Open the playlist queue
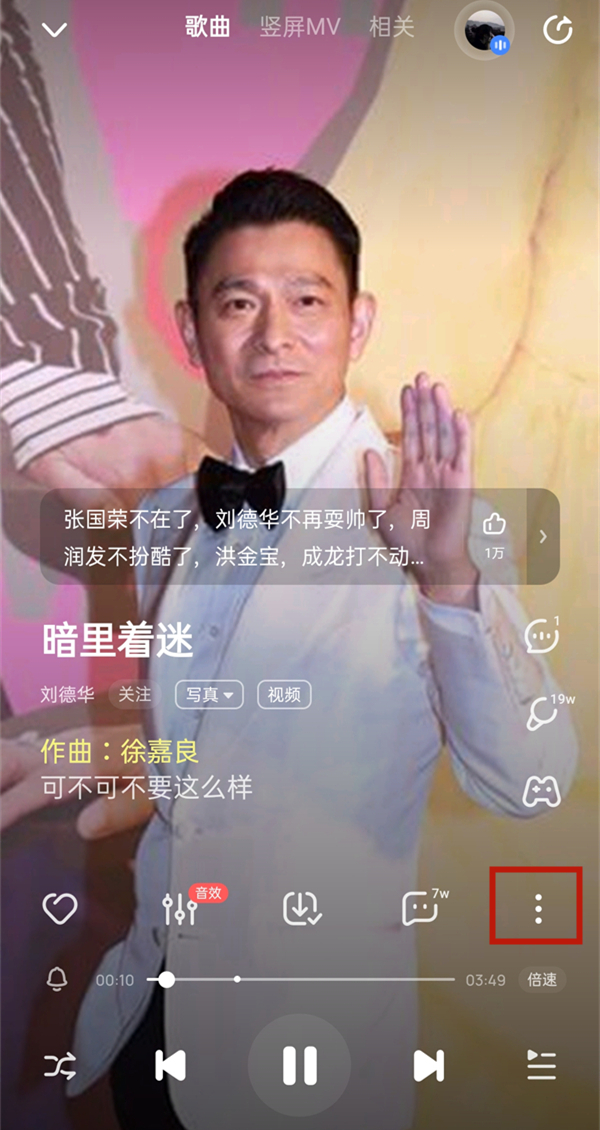This screenshot has width=600, height=1130. coord(541,1065)
